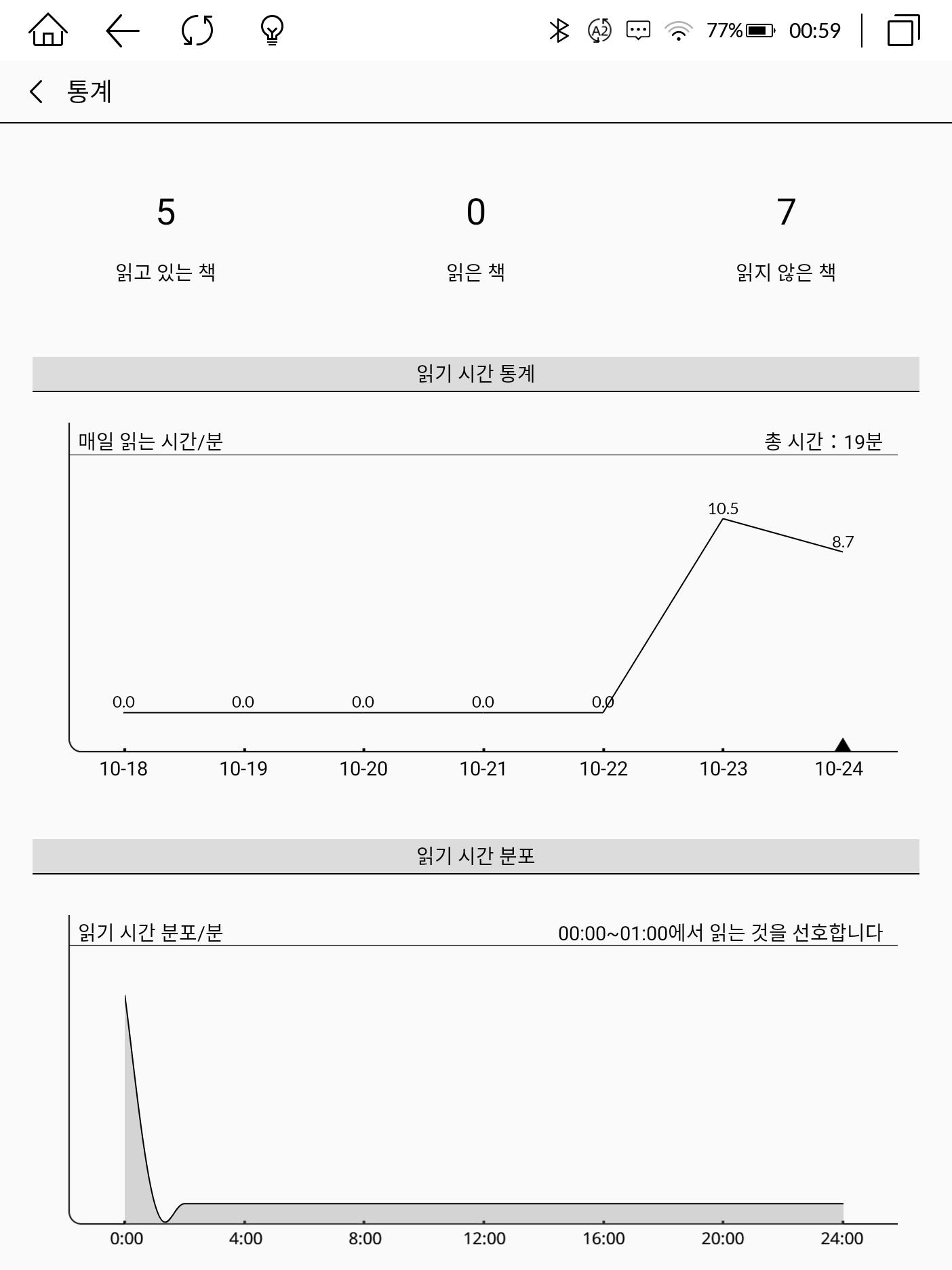Image resolution: width=952 pixels, height=1270 pixels.
Task: Open frontlight settings via the bulb icon
Action: 271,31
